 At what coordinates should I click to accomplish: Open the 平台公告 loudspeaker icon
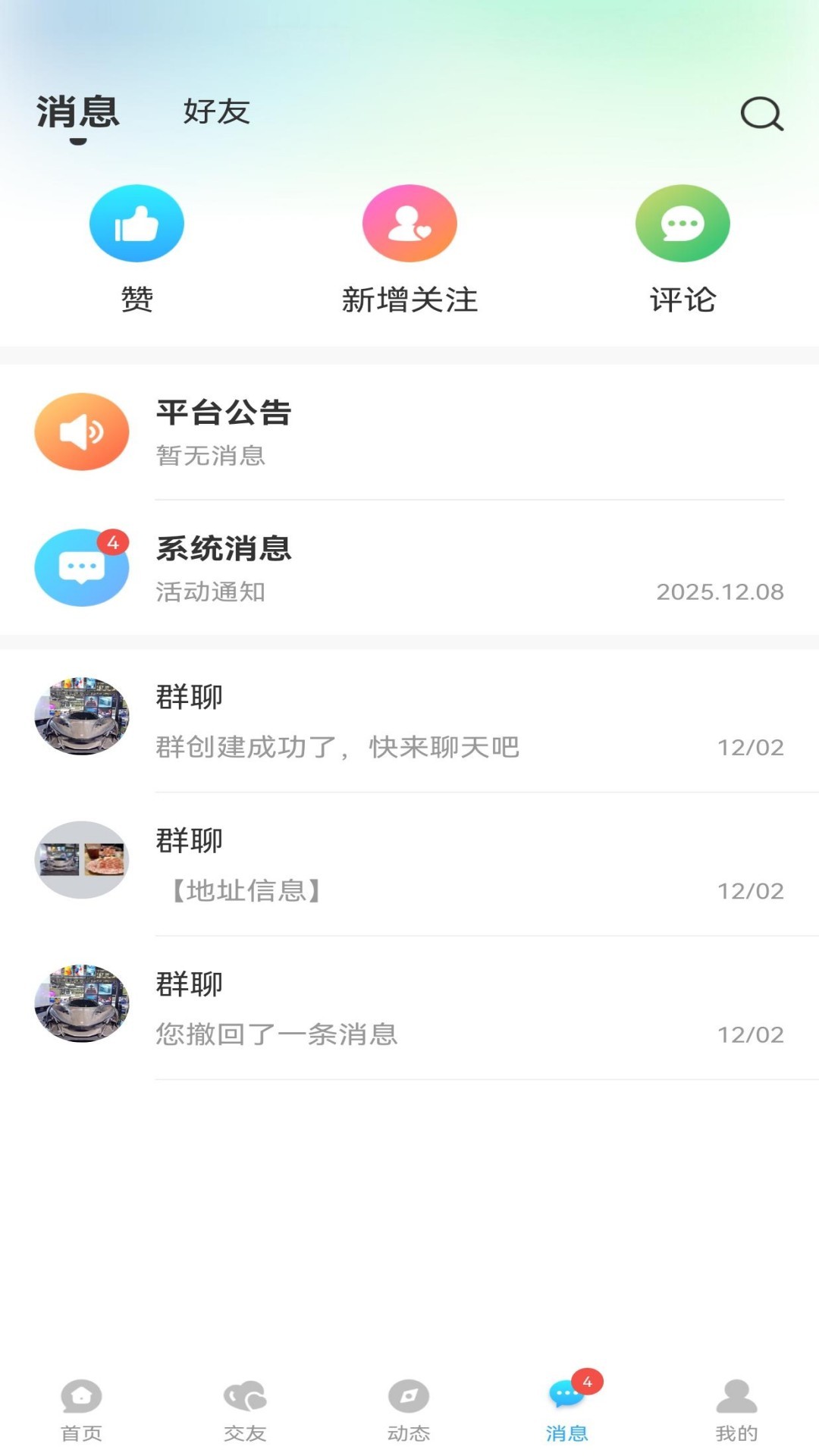pyautogui.click(x=82, y=431)
